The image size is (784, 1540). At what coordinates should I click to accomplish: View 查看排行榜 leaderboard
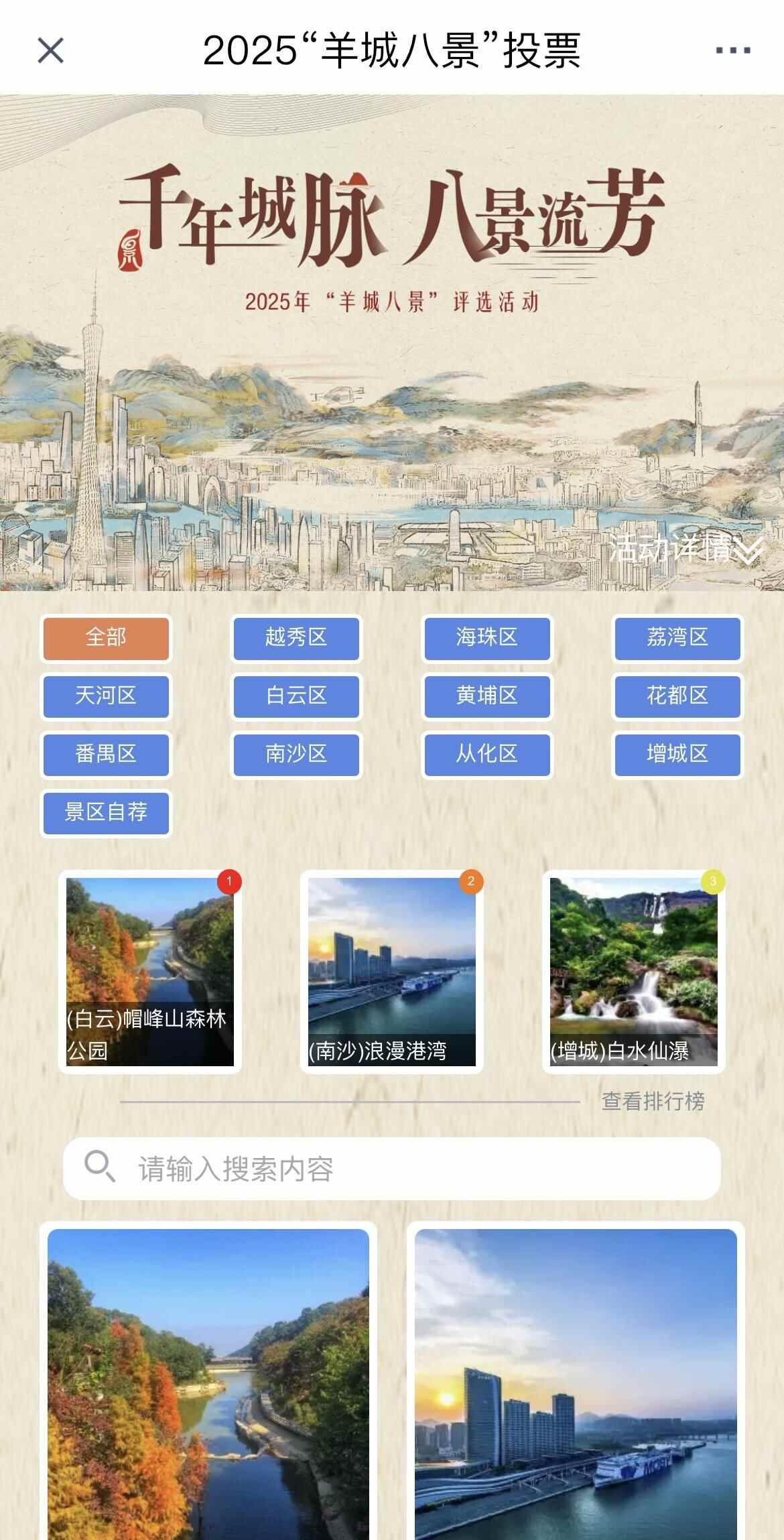pos(653,1101)
